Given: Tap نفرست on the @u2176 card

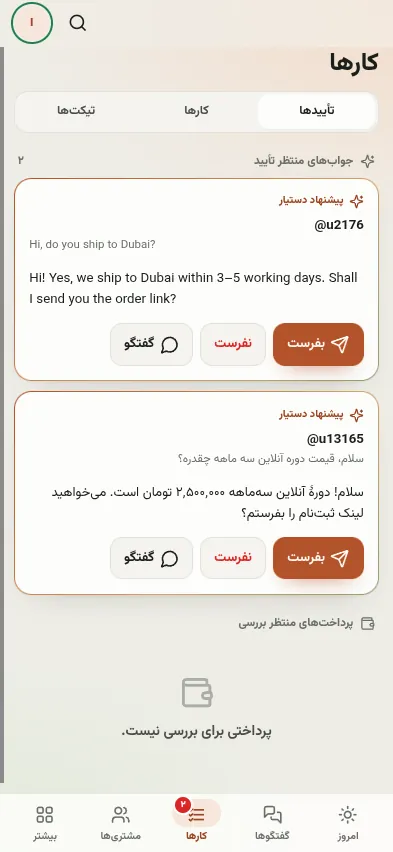Looking at the screenshot, I should 233,344.
